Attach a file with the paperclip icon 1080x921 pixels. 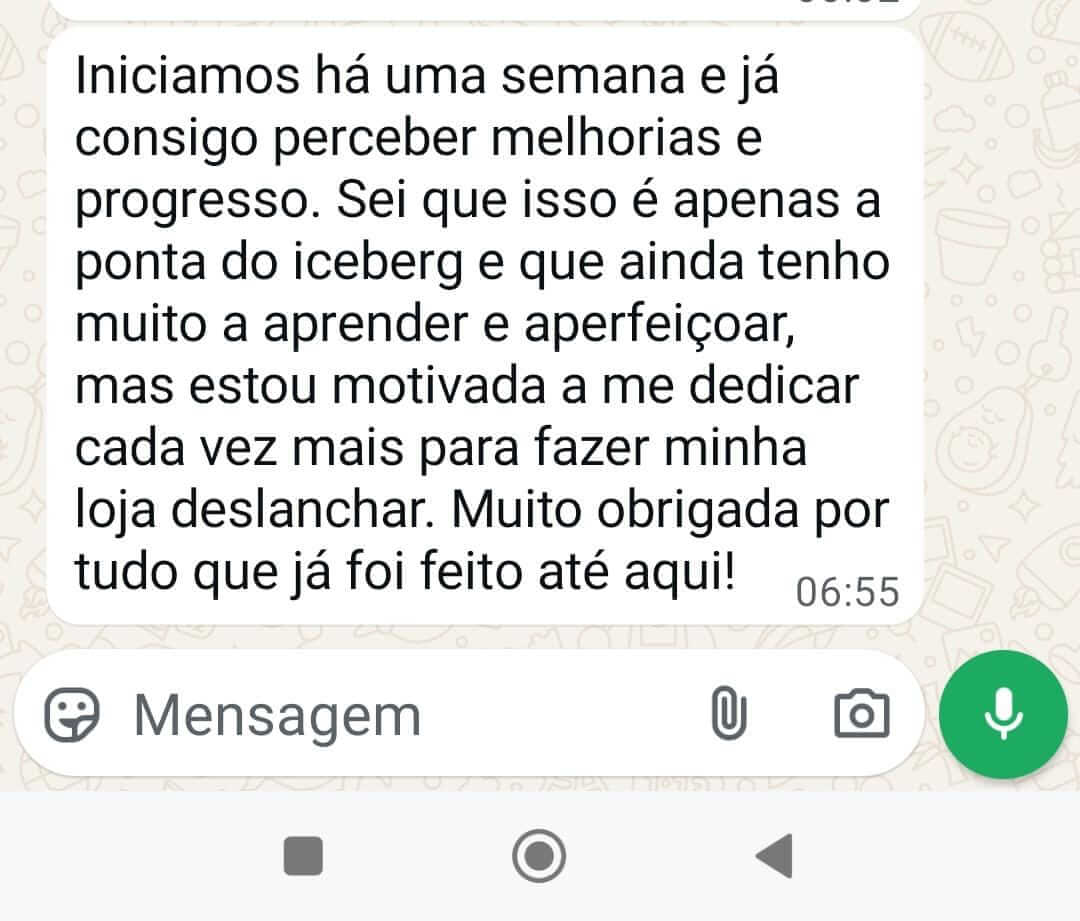tap(729, 715)
